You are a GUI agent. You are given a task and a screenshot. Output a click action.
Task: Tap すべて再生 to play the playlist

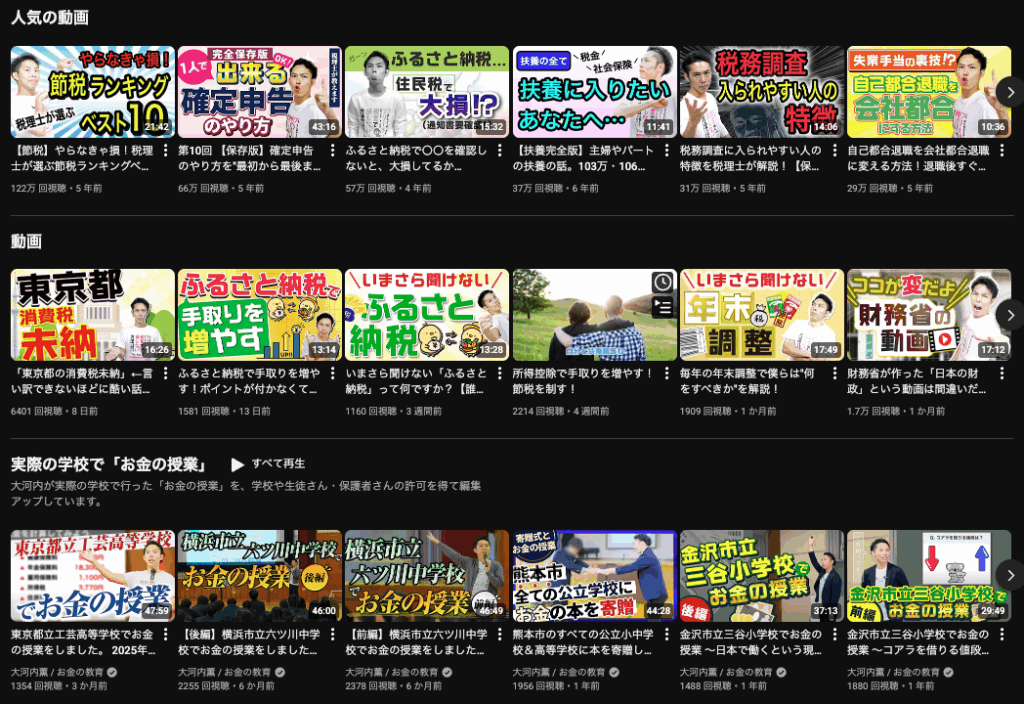point(268,464)
